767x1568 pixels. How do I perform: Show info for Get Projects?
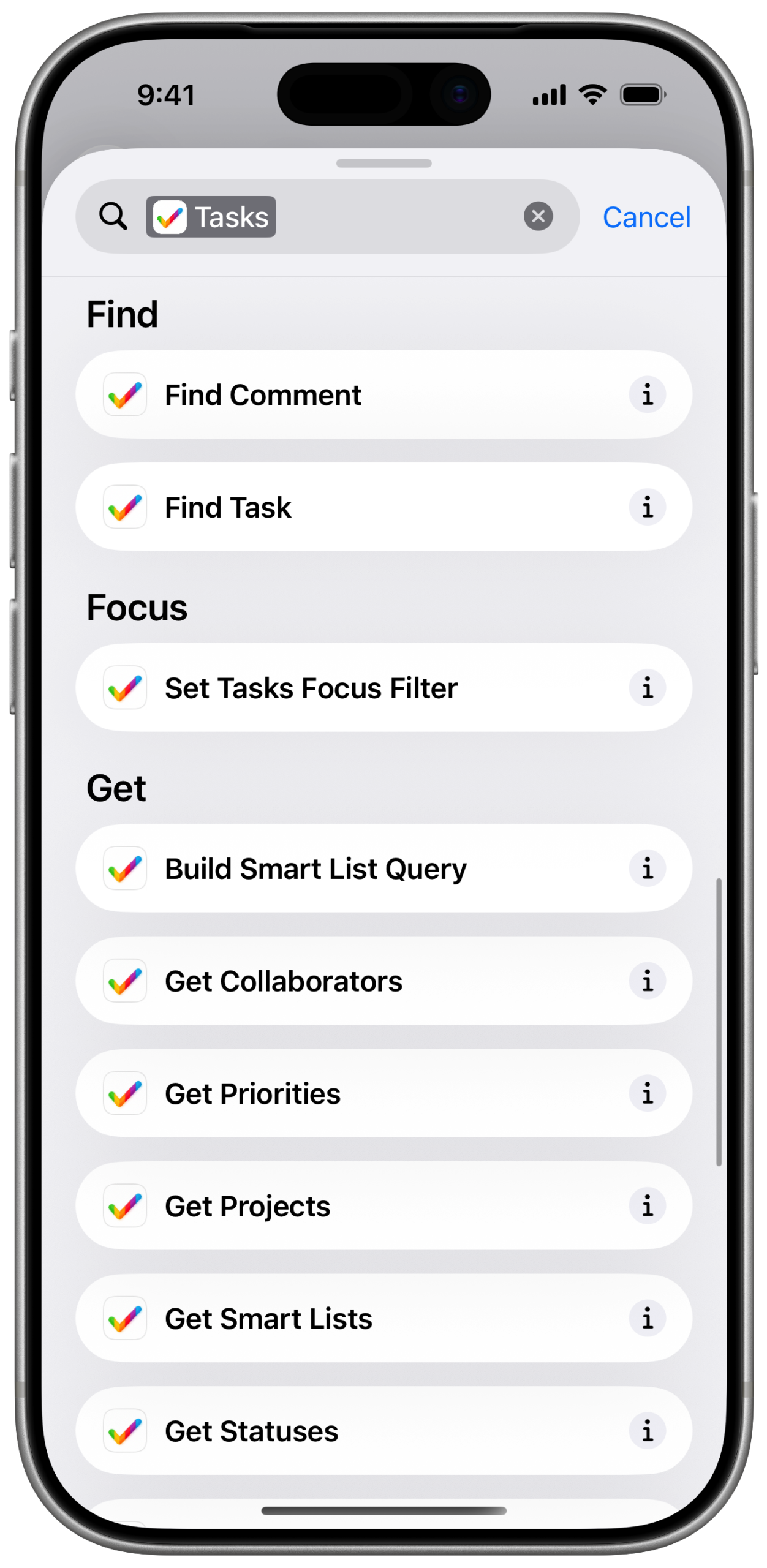tap(647, 1206)
